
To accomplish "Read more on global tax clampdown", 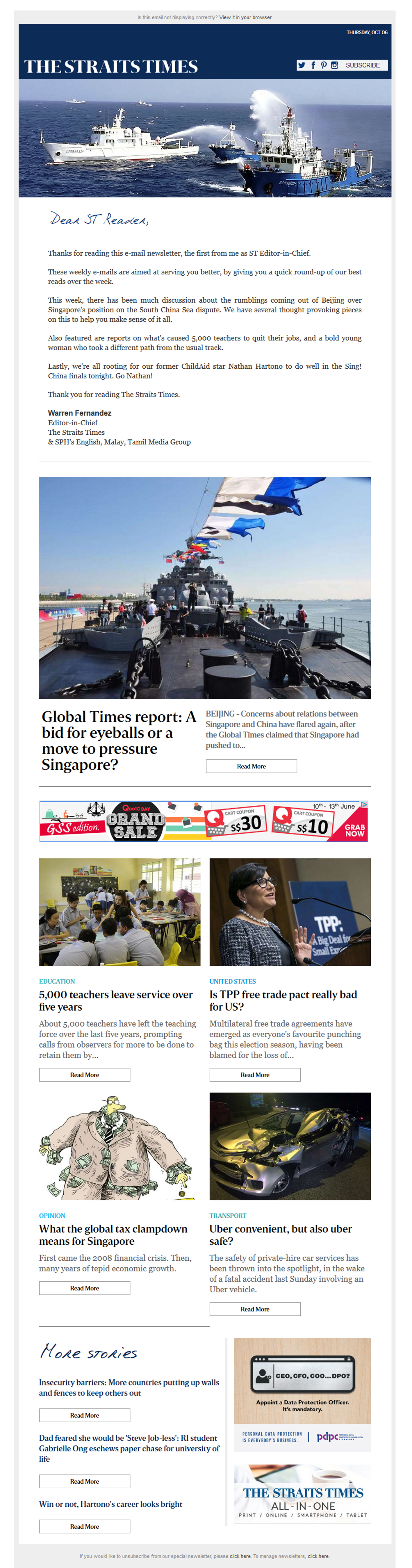I will [84, 1288].
